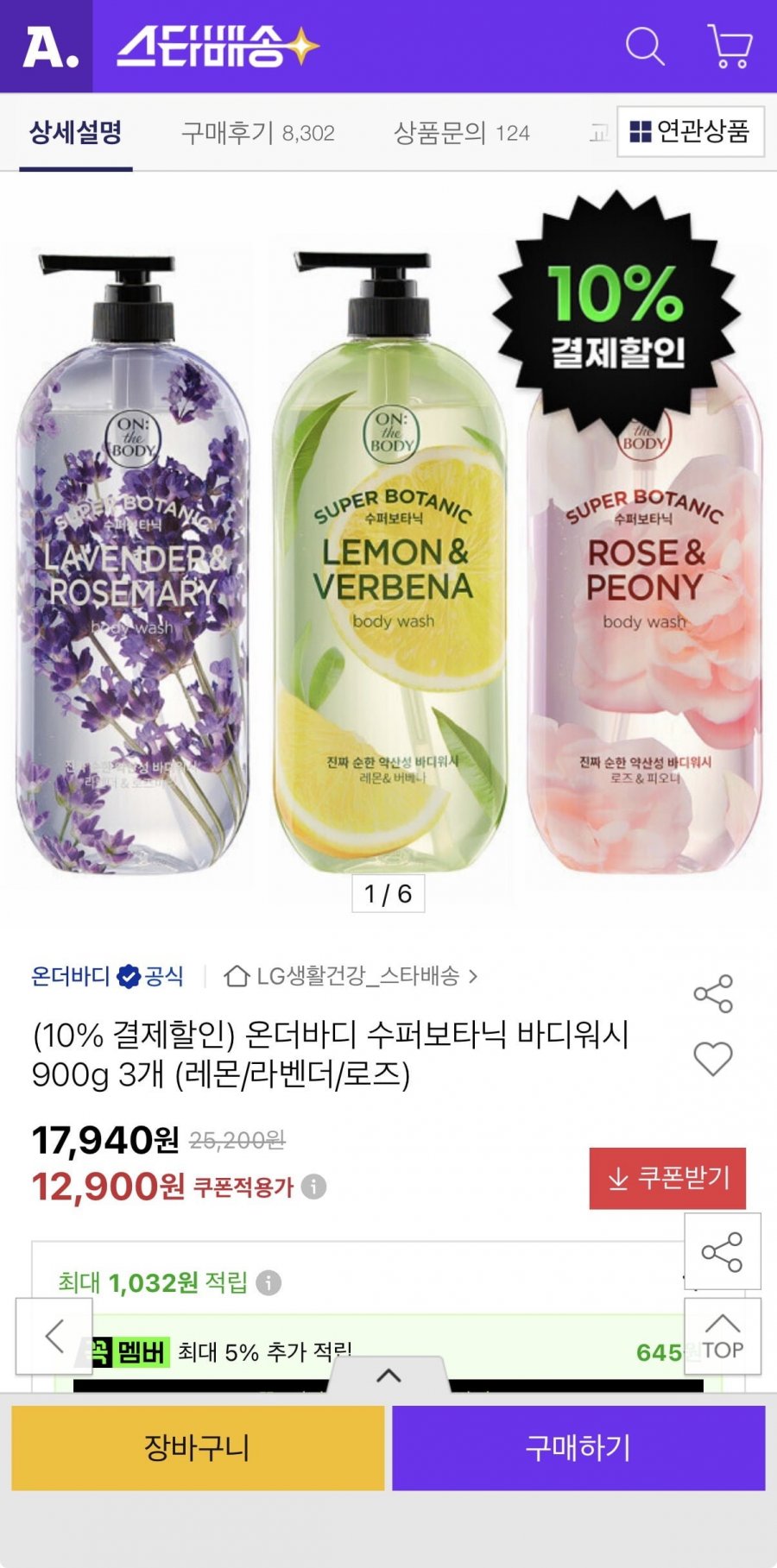Switch to the 구매후기 reviews tab
The height and width of the screenshot is (1568, 777).
(x=257, y=133)
